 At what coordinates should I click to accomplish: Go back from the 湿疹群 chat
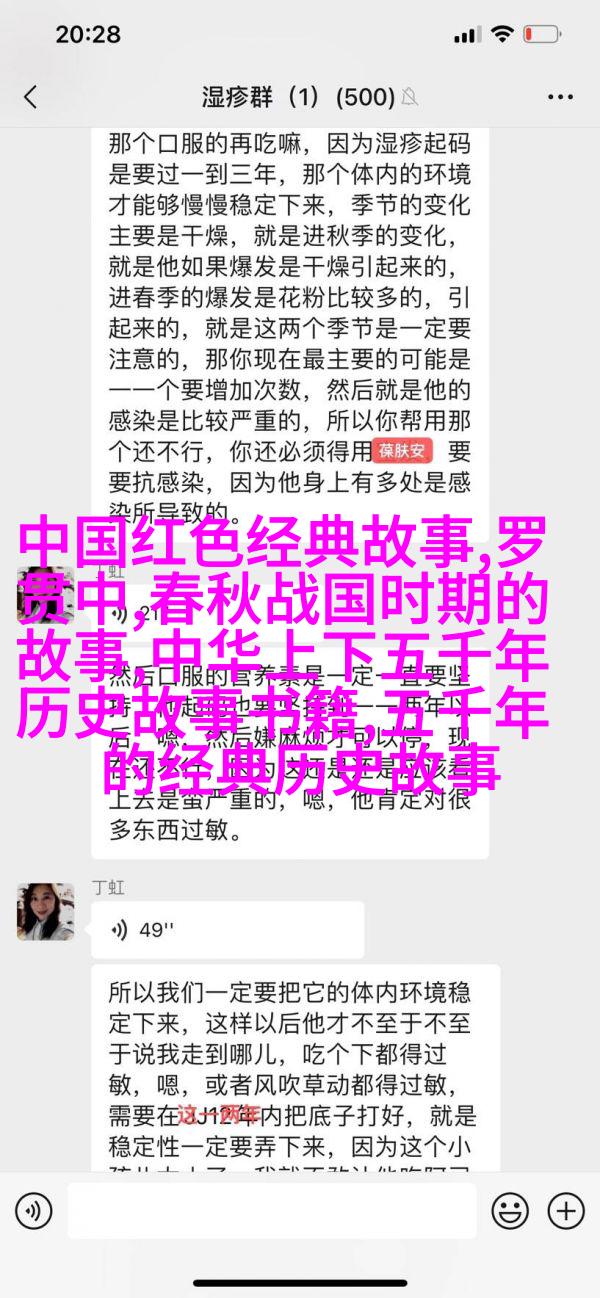pos(30,97)
